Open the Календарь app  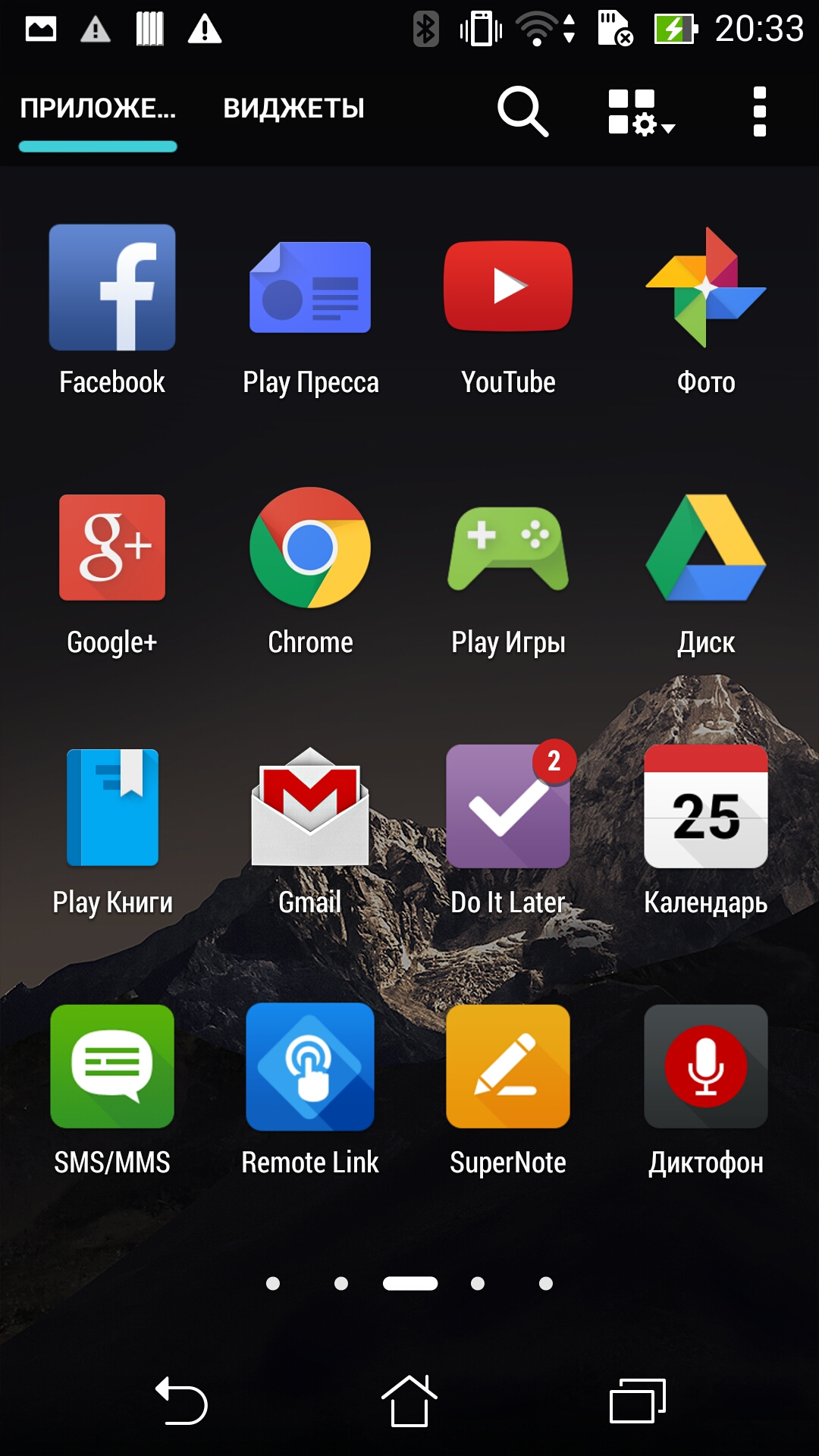(706, 807)
